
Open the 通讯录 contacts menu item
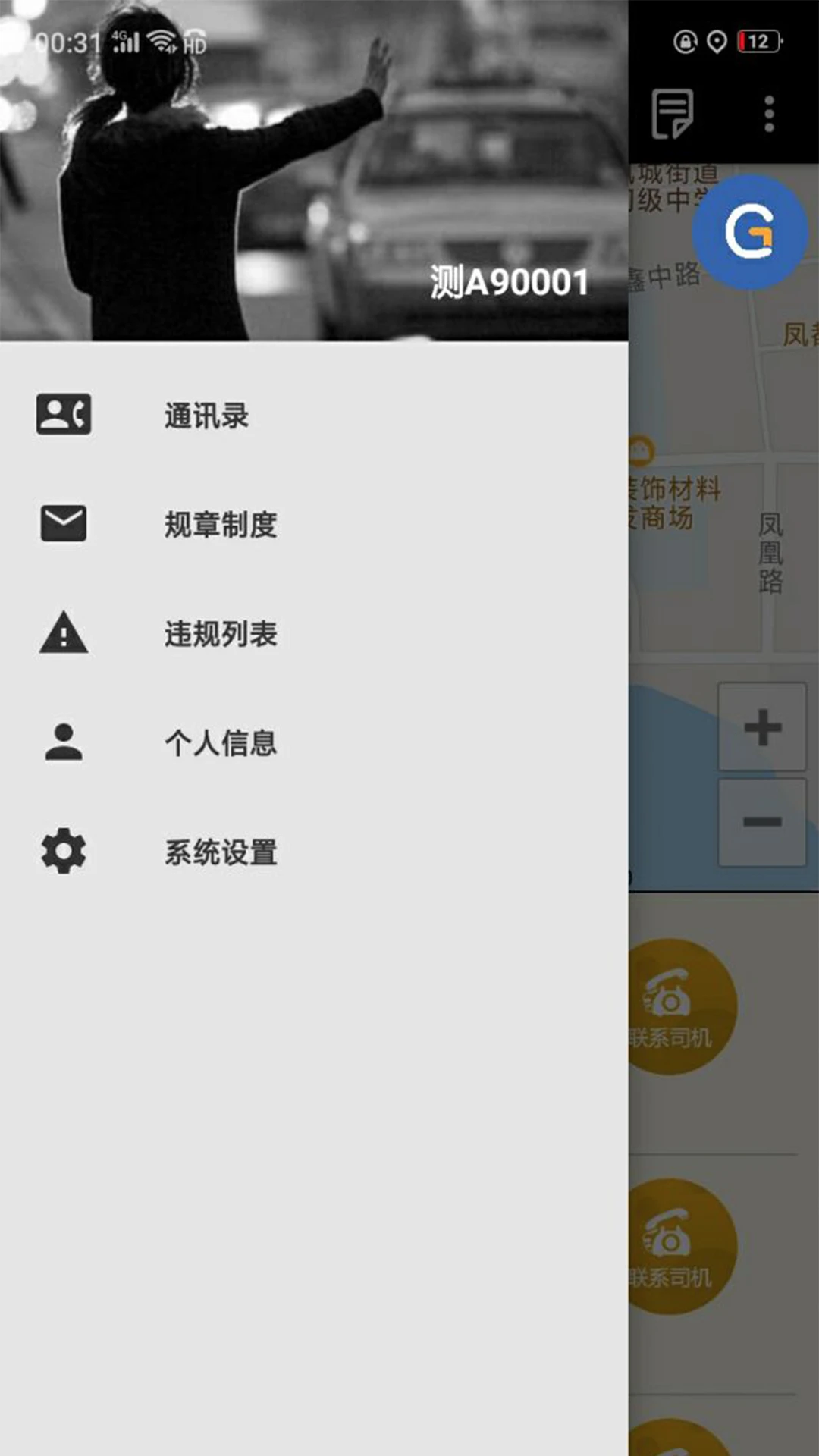point(206,416)
